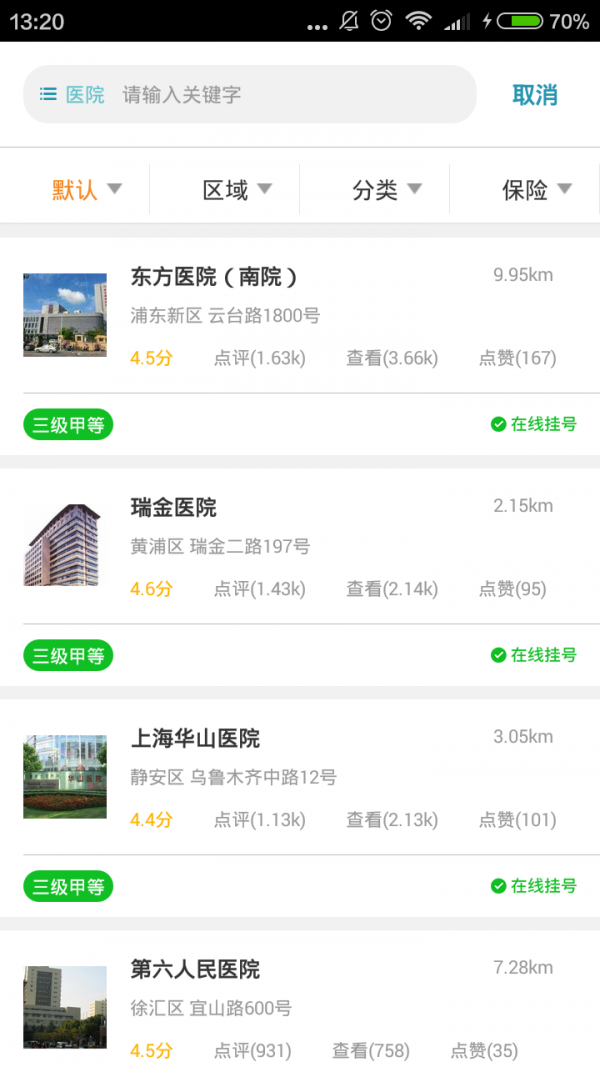Tap 取消 to cancel search
The width and height of the screenshot is (600, 1067).
(535, 95)
